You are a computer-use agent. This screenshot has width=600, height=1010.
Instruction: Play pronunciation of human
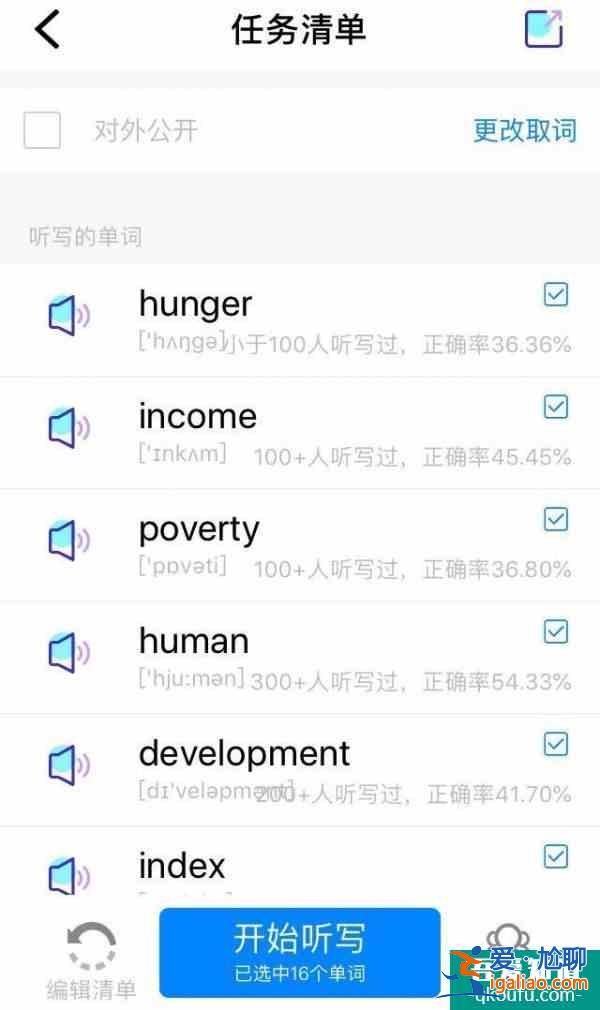click(x=68, y=653)
